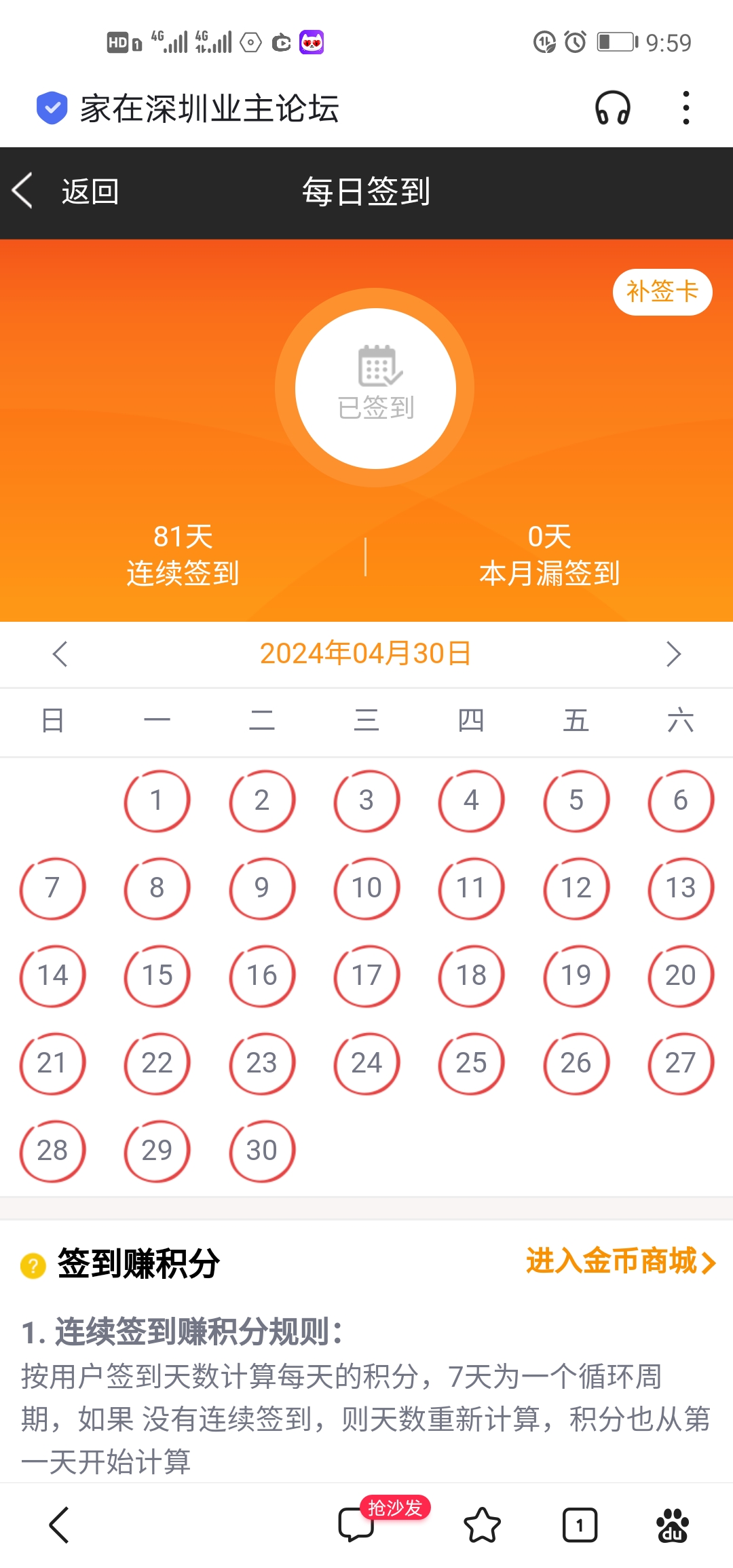Tap the 已签到 check-in circle
This screenshot has width=733, height=1568.
click(x=375, y=388)
